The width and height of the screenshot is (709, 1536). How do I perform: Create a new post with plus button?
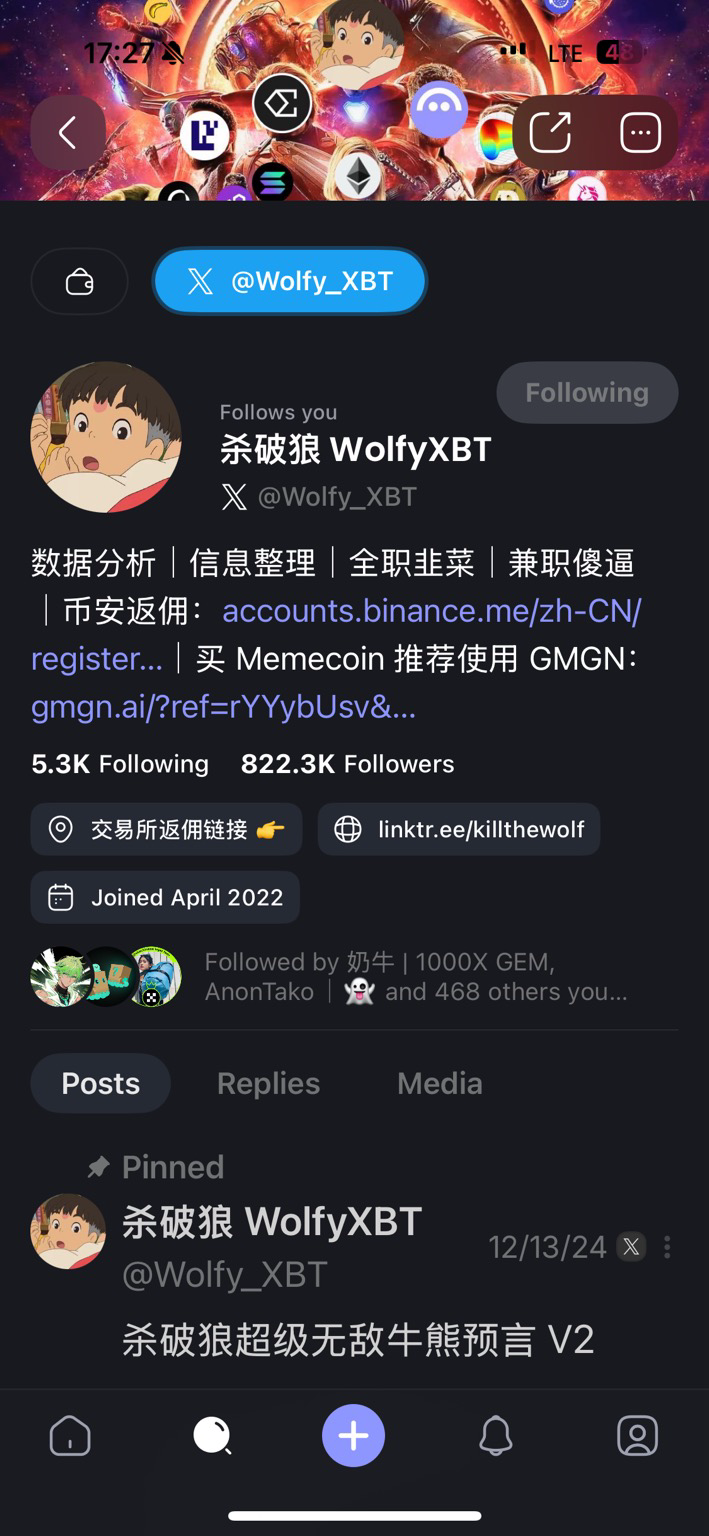(x=353, y=1436)
